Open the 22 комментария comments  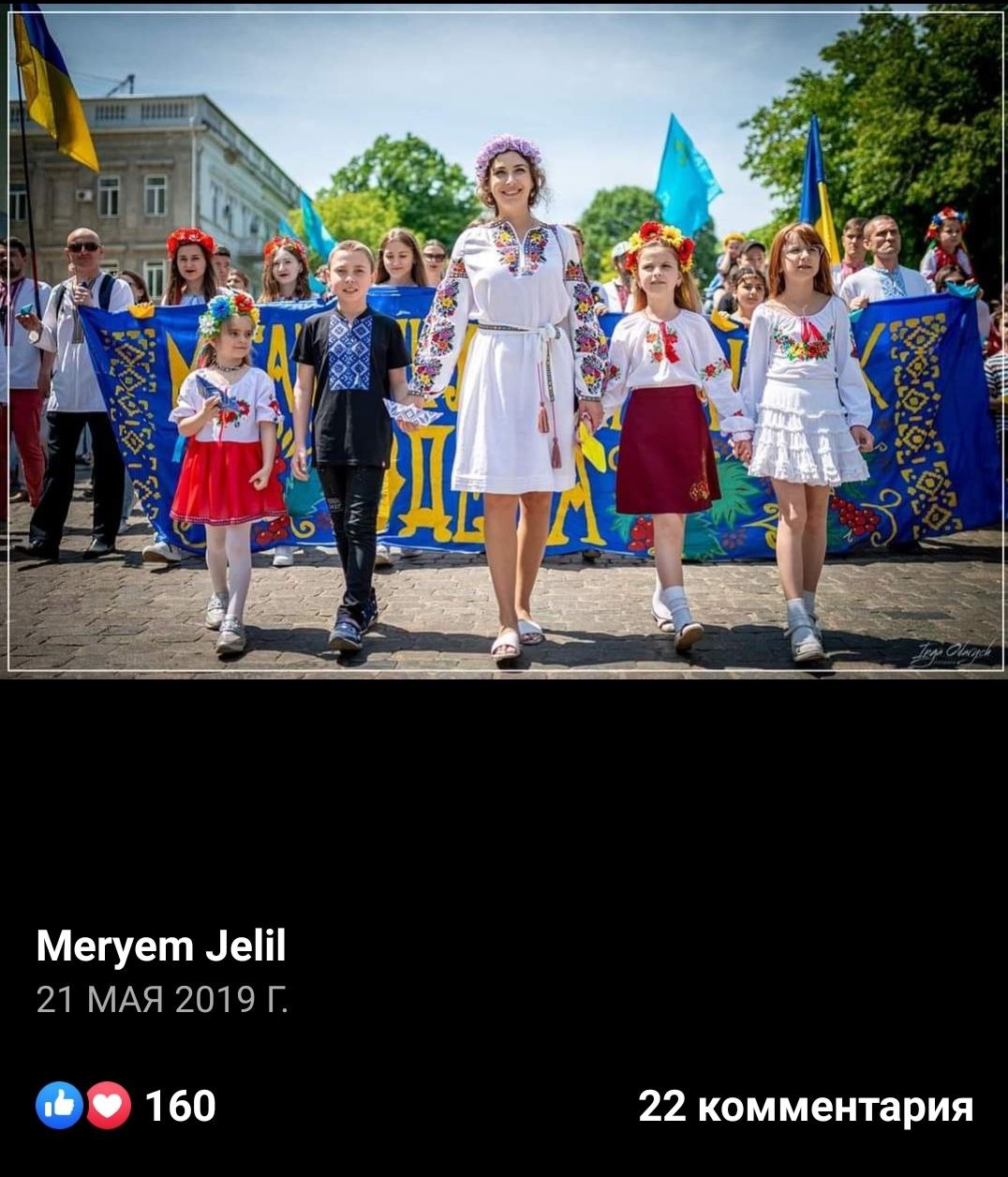(x=806, y=1107)
